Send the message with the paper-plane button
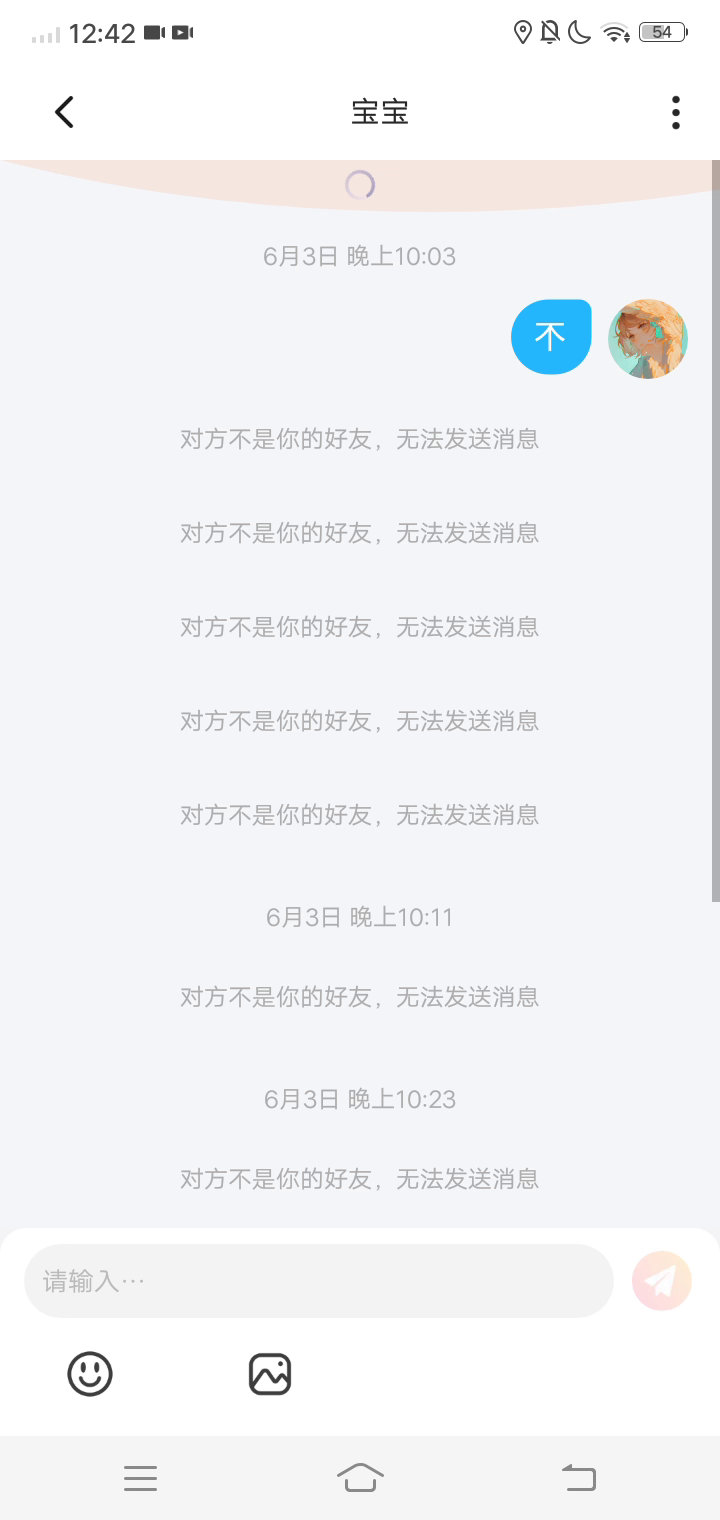 point(662,1280)
